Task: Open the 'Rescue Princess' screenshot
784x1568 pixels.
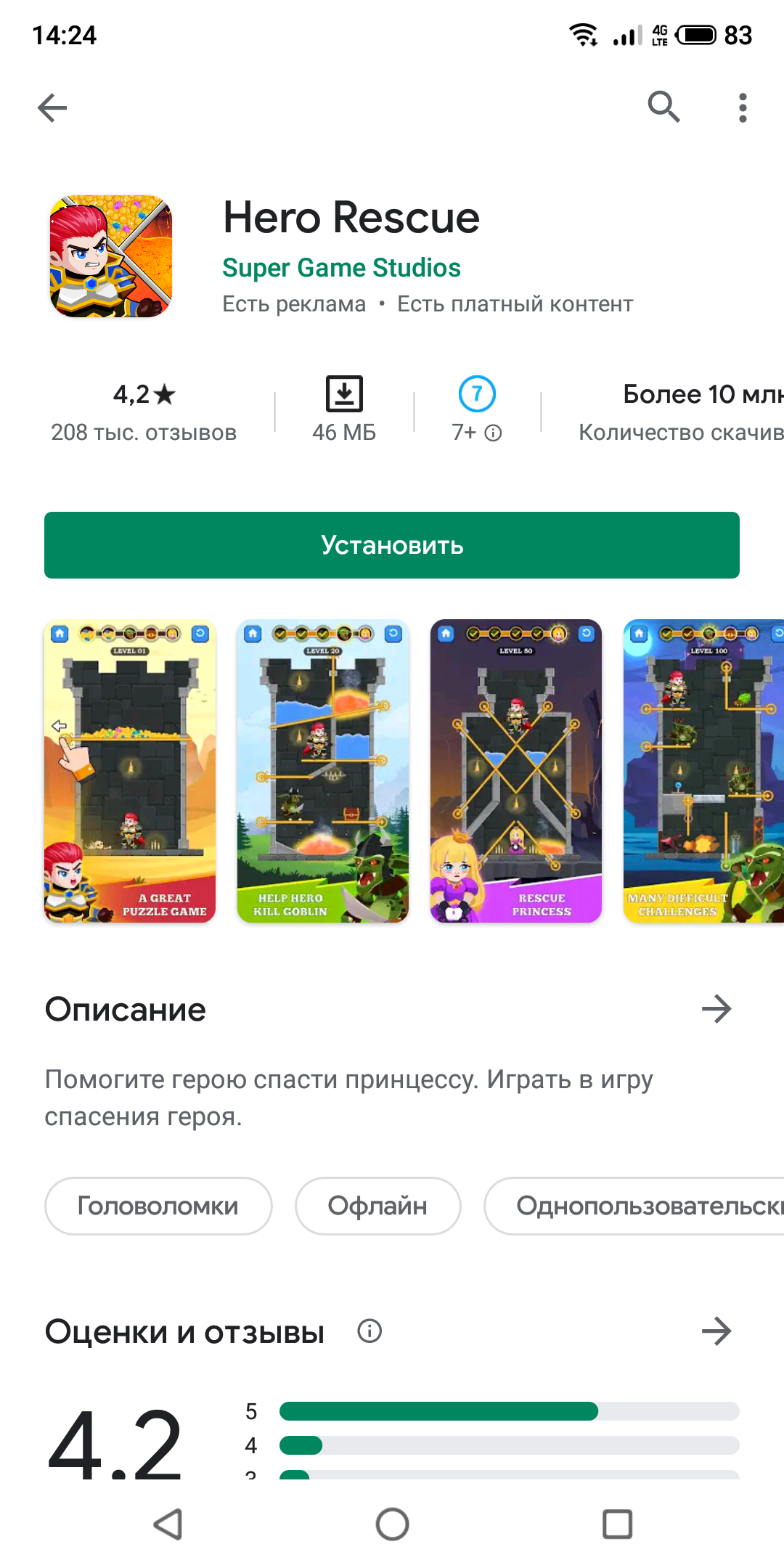Action: point(516,771)
